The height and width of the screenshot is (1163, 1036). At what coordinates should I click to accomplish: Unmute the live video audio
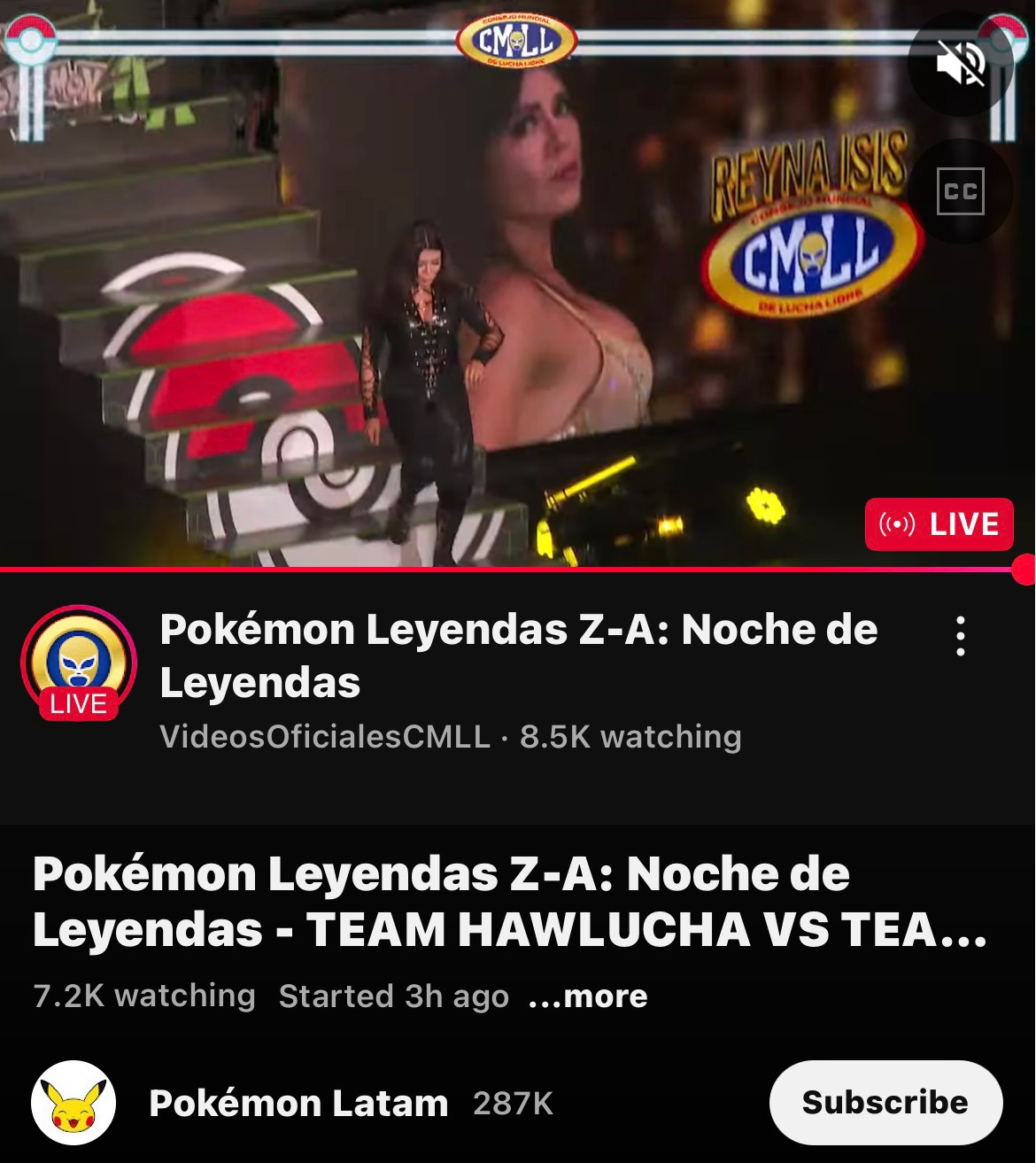pos(960,65)
